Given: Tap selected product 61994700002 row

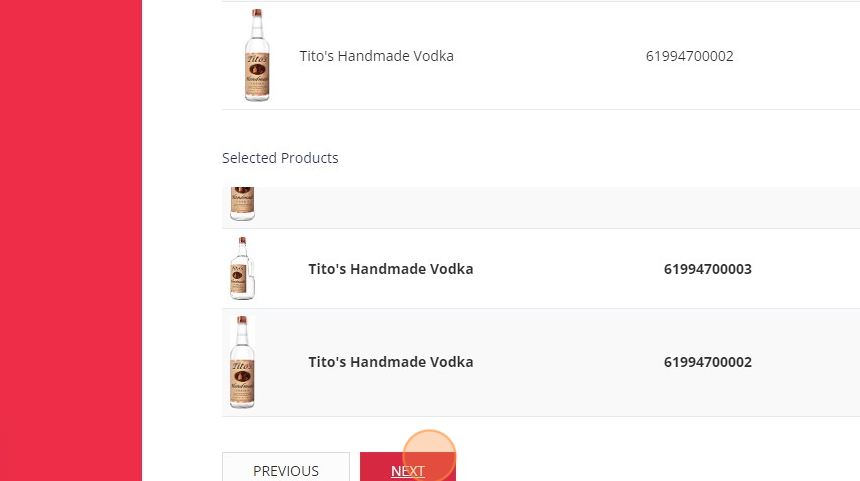Looking at the screenshot, I should coord(540,362).
